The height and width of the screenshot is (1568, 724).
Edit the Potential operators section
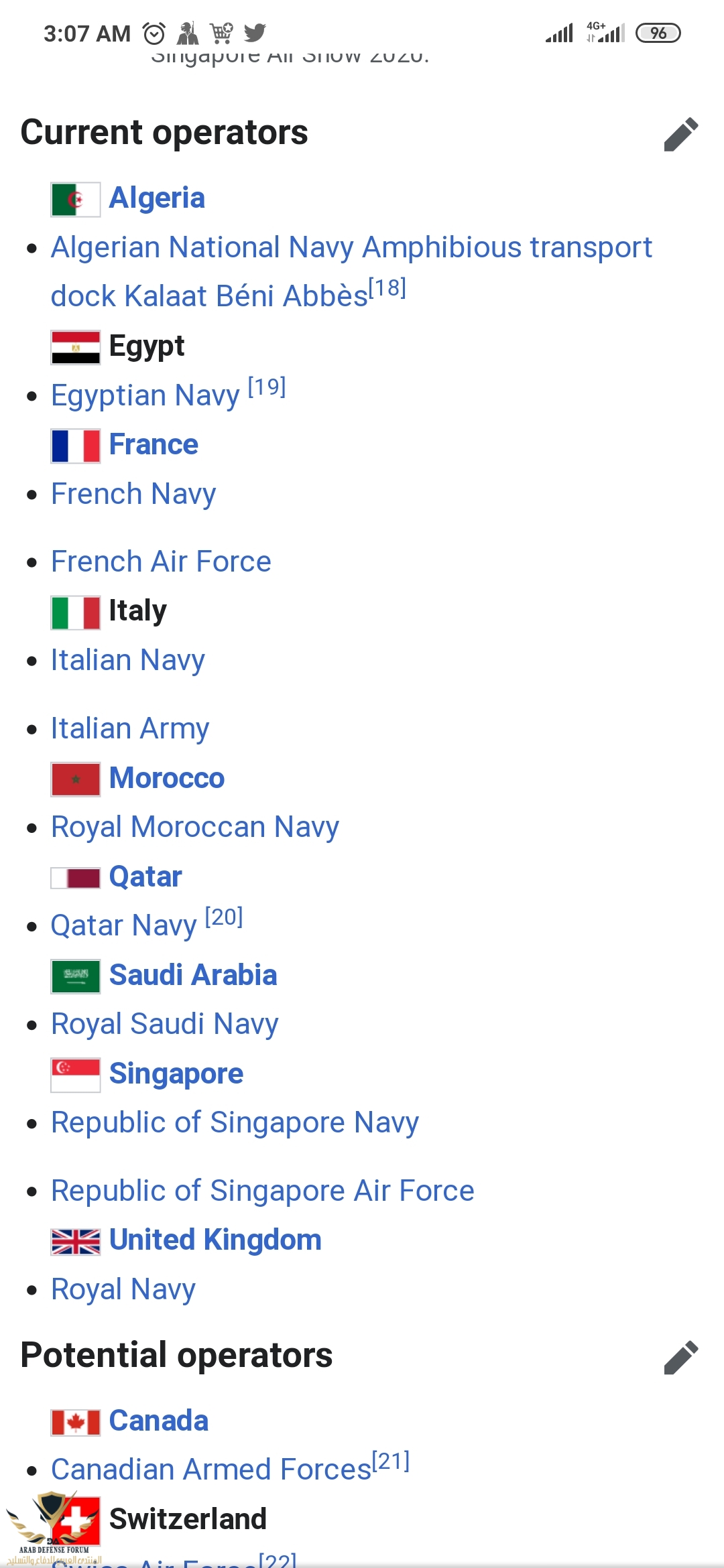[680, 1358]
